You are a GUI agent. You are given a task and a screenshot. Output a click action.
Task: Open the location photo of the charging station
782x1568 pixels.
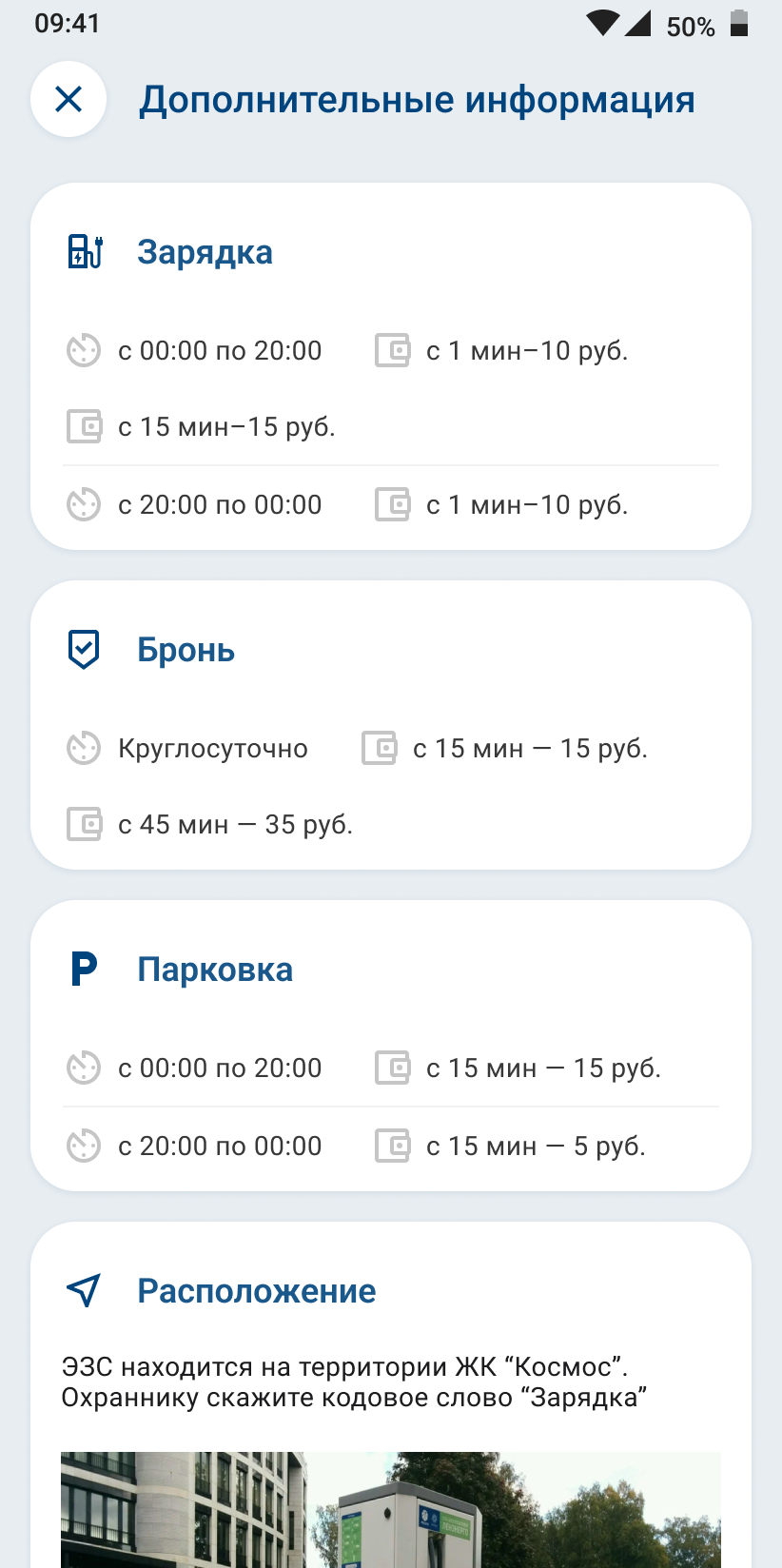[390, 1509]
